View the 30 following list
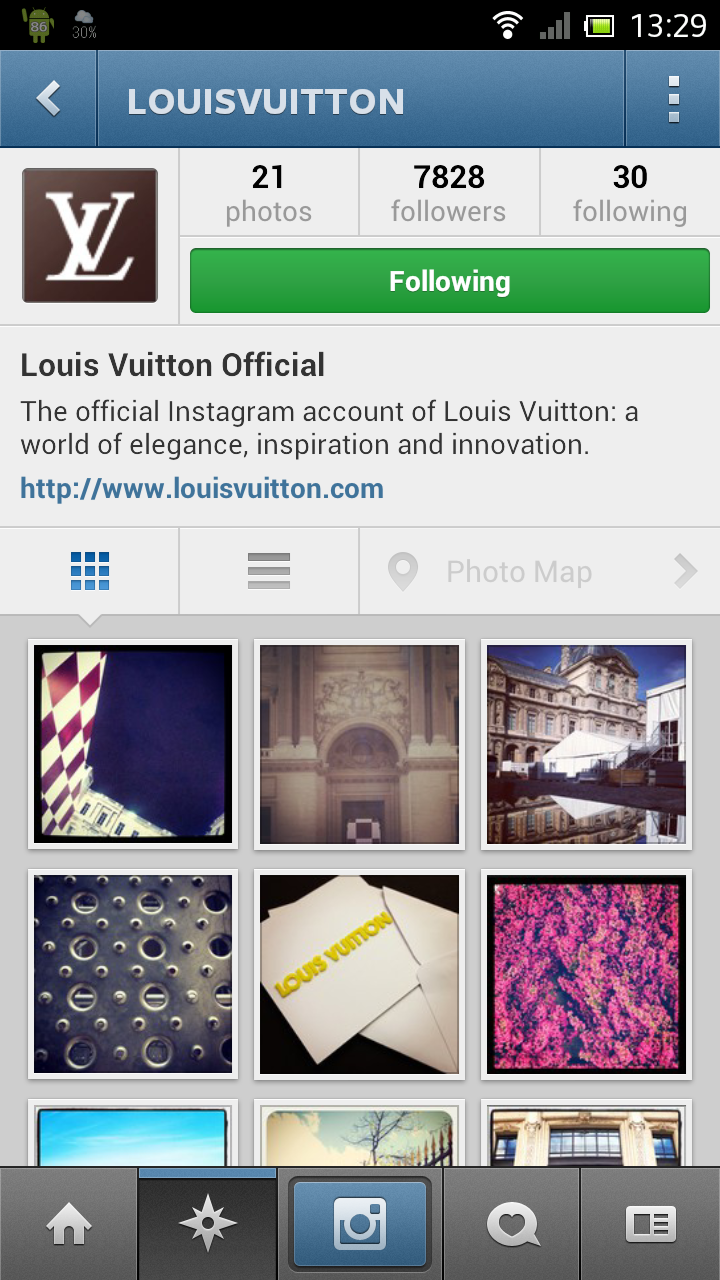The width and height of the screenshot is (720, 1280). pos(629,193)
